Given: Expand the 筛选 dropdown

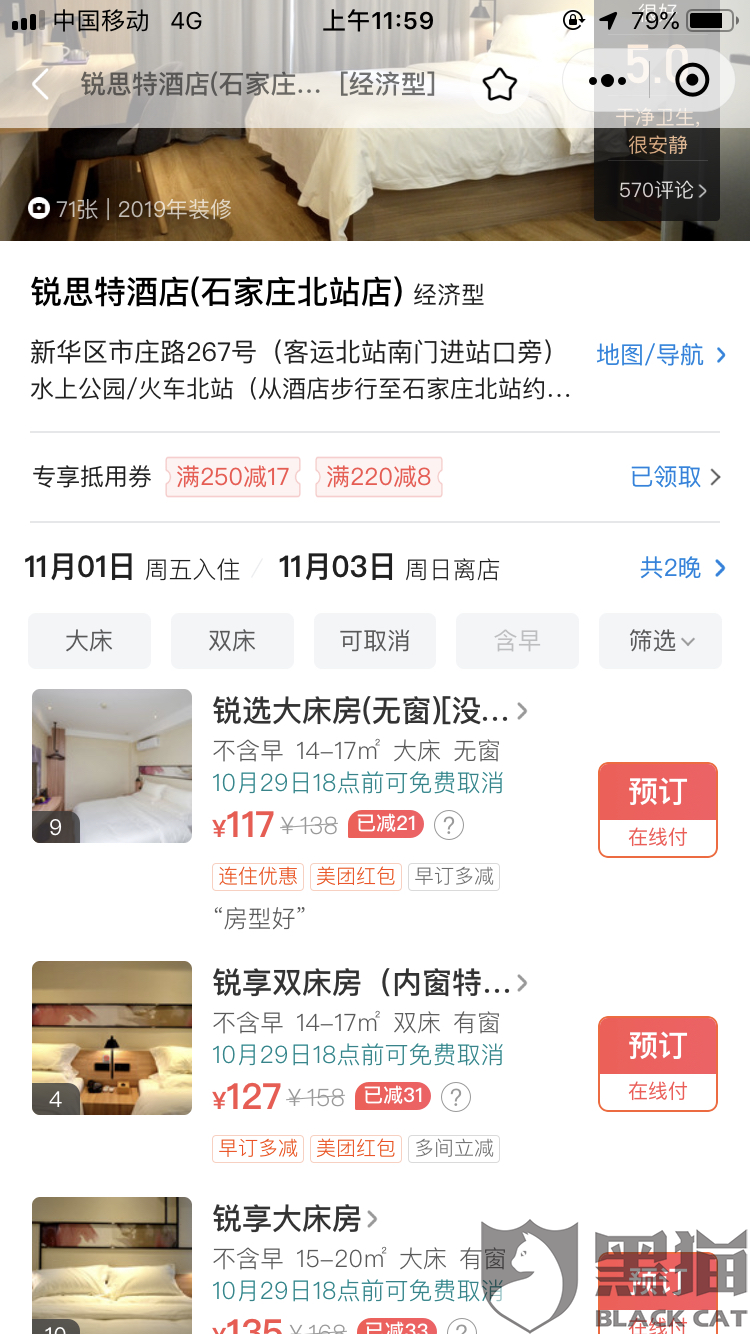Looking at the screenshot, I should pyautogui.click(x=660, y=641).
